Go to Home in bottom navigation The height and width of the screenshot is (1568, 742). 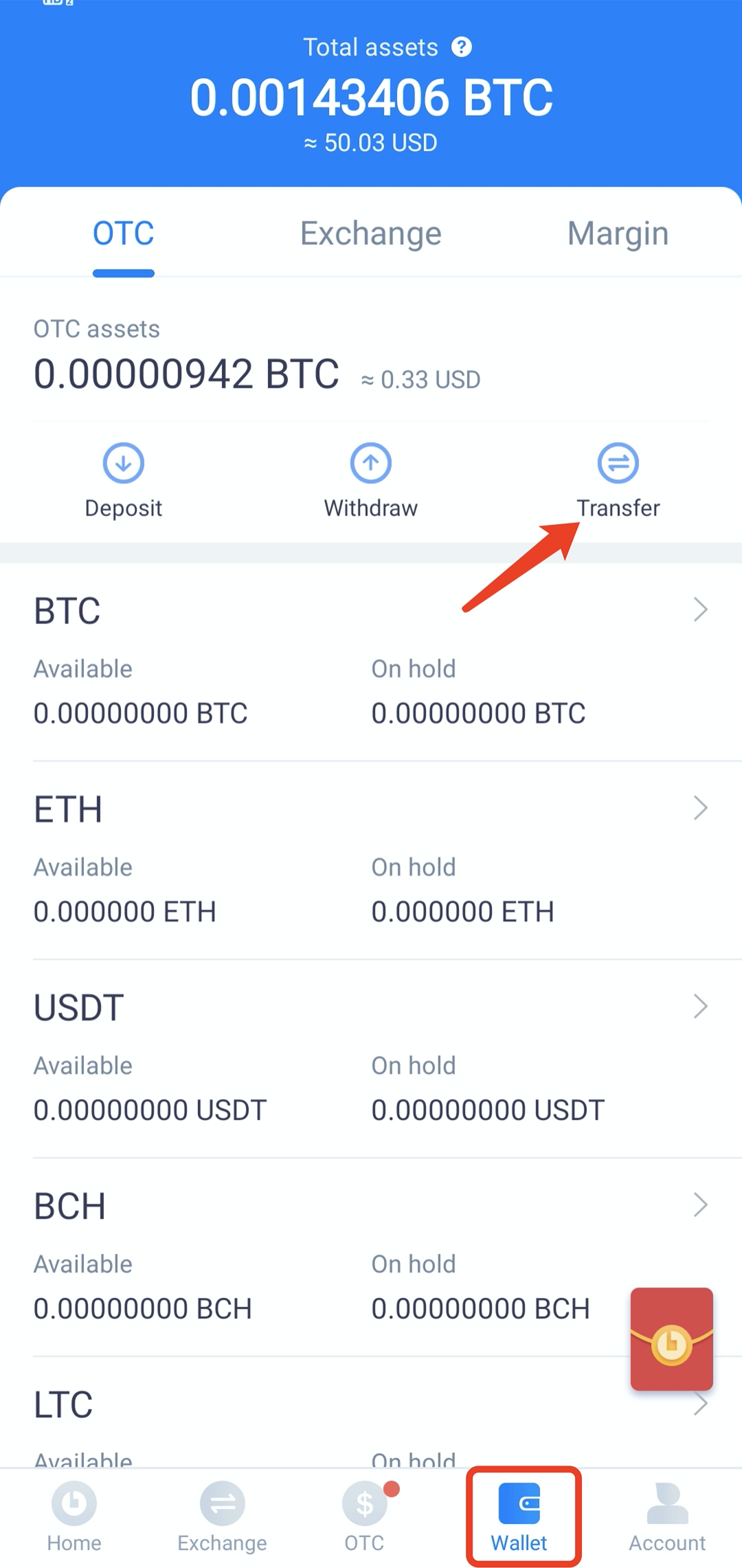click(74, 1517)
